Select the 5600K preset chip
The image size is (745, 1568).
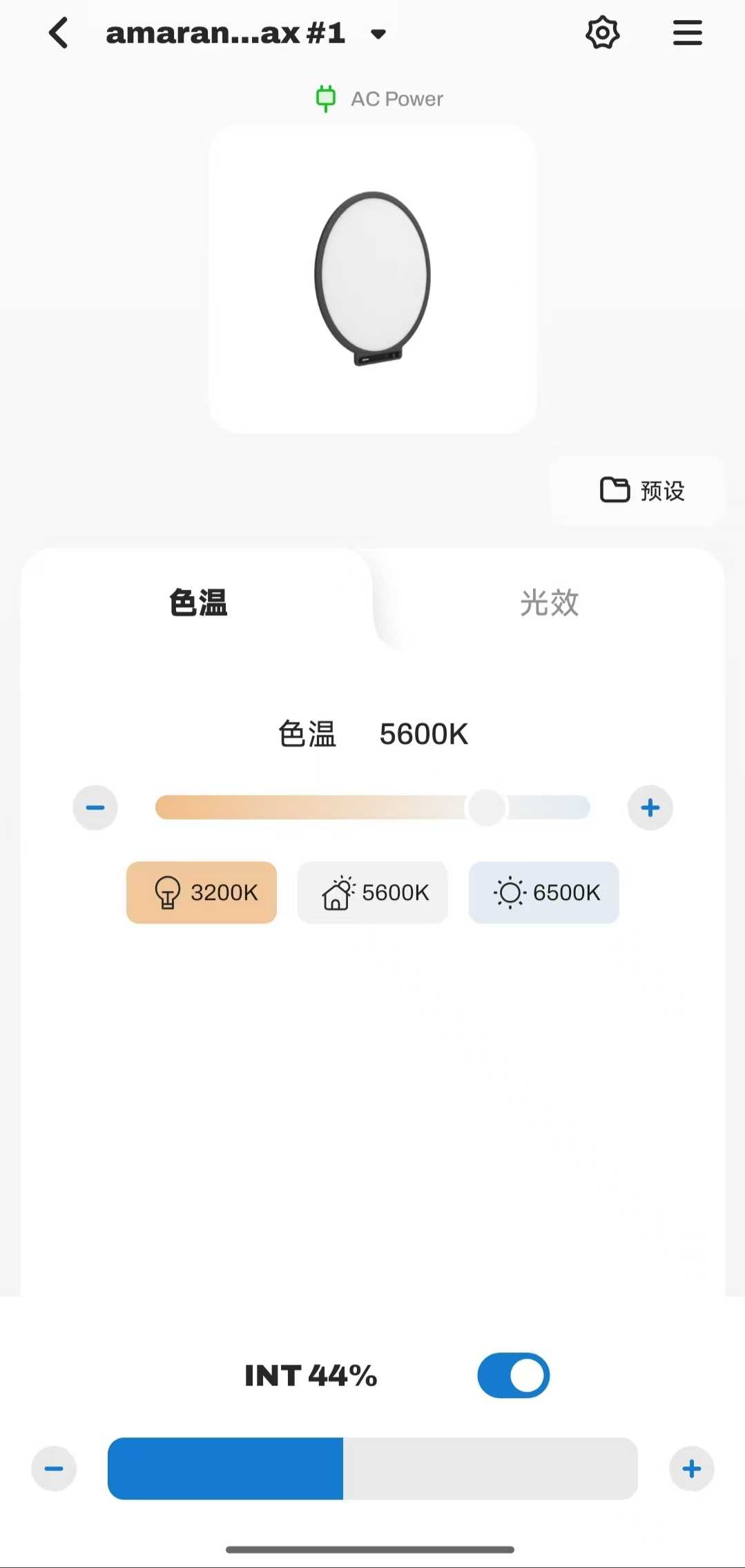point(373,892)
